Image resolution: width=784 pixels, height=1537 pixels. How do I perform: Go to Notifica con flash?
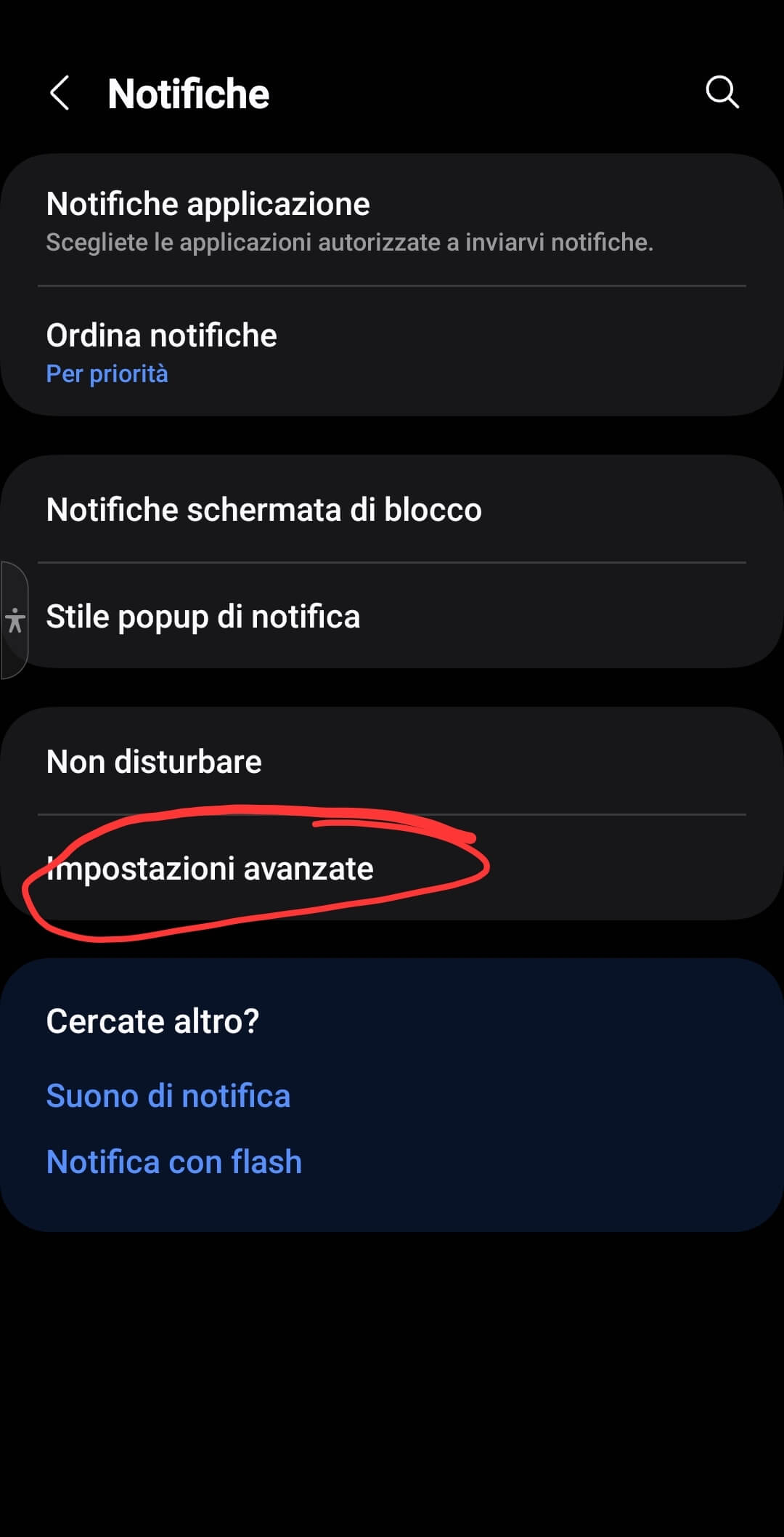point(173,1161)
